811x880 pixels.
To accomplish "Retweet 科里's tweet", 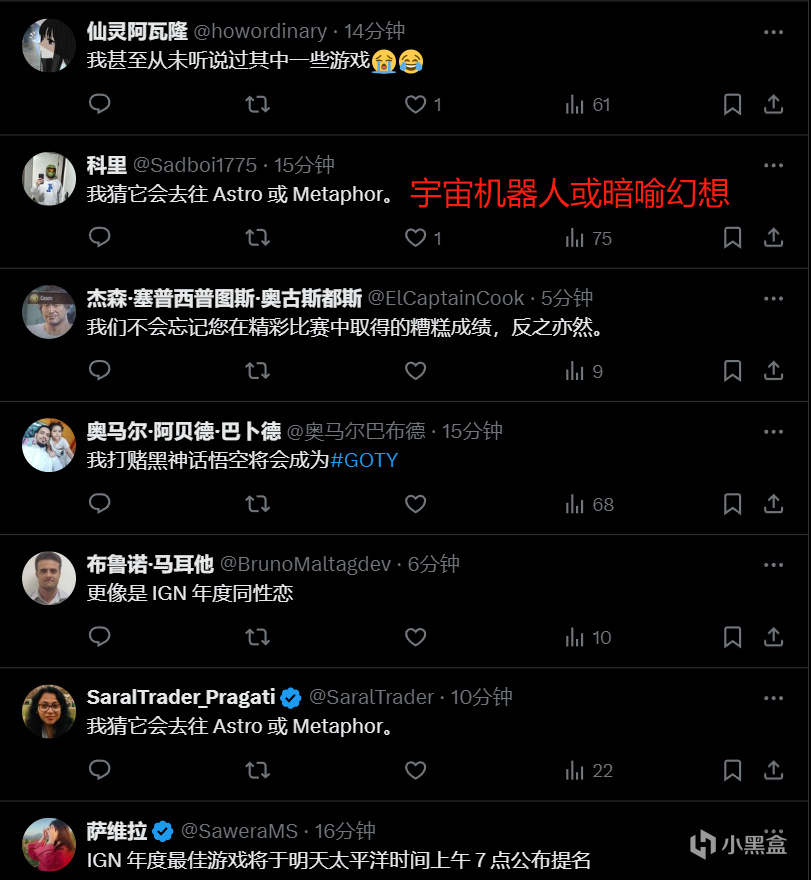I will (257, 237).
